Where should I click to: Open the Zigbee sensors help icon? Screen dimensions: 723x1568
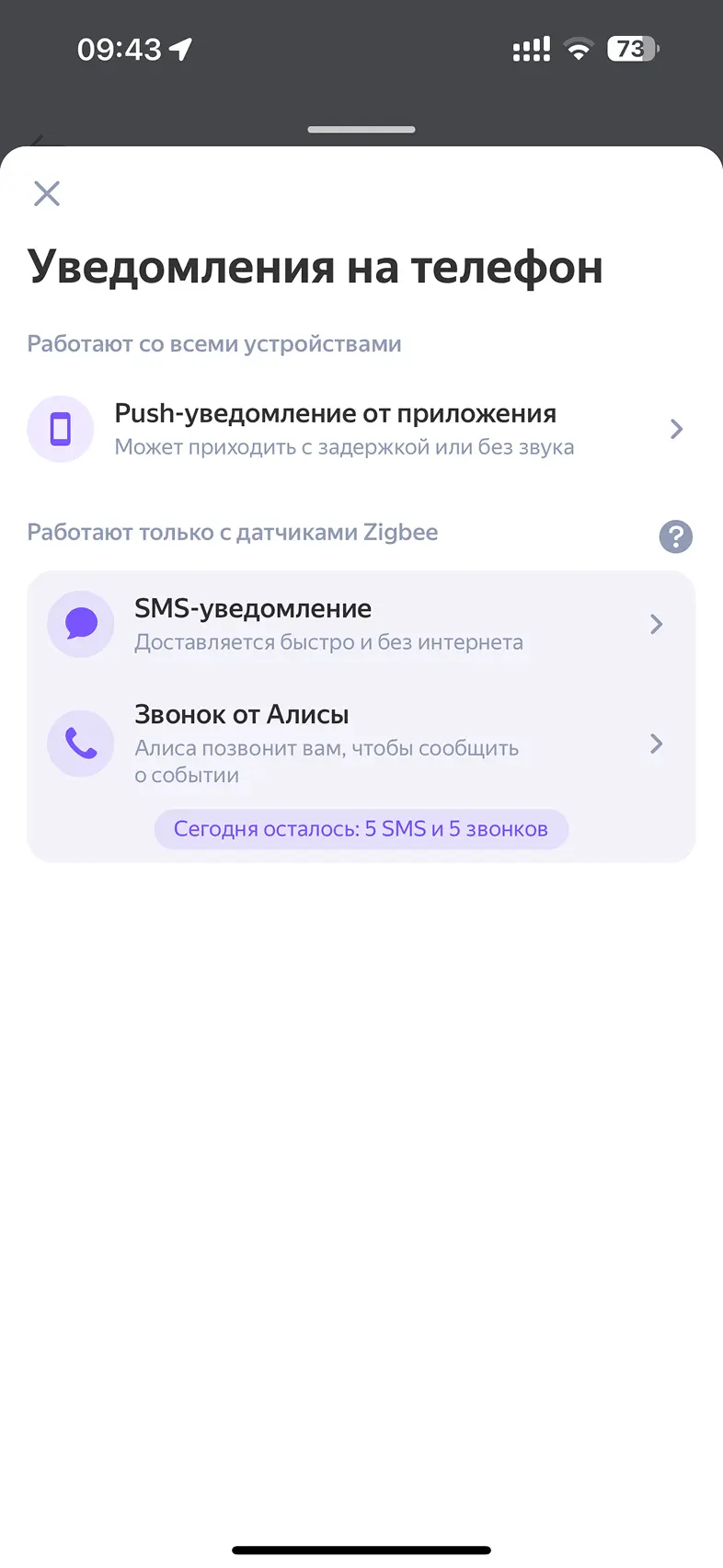[x=675, y=536]
